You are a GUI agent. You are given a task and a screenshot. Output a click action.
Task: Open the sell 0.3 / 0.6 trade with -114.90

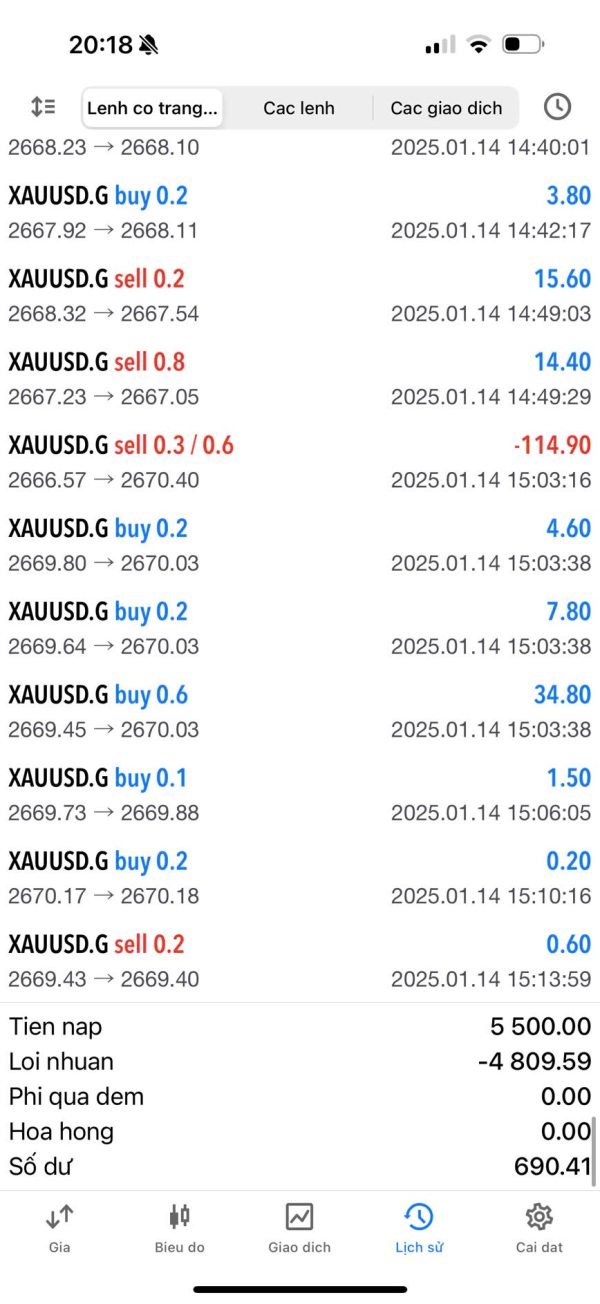[300, 461]
